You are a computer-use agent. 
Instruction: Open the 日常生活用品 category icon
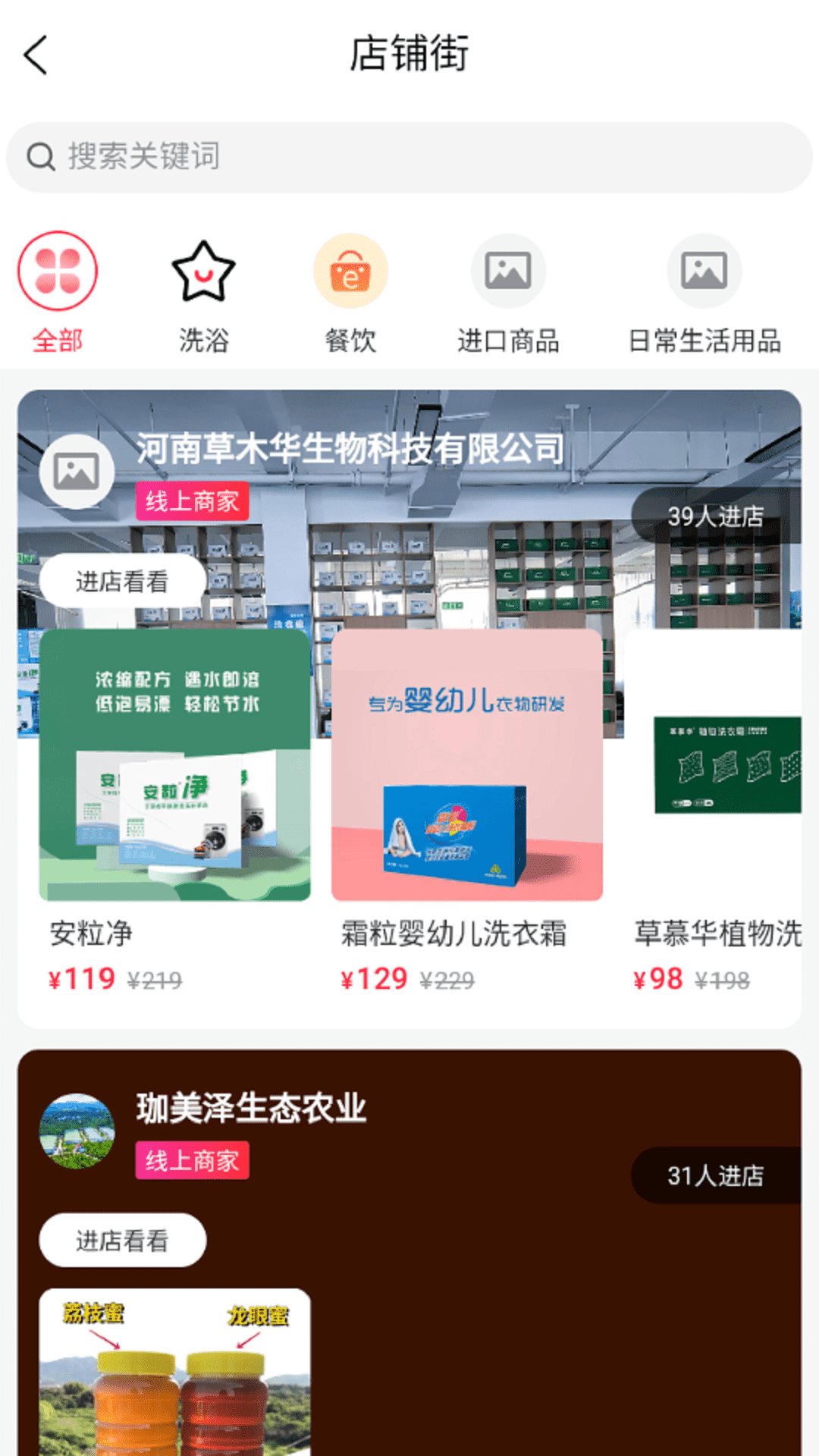point(704,271)
